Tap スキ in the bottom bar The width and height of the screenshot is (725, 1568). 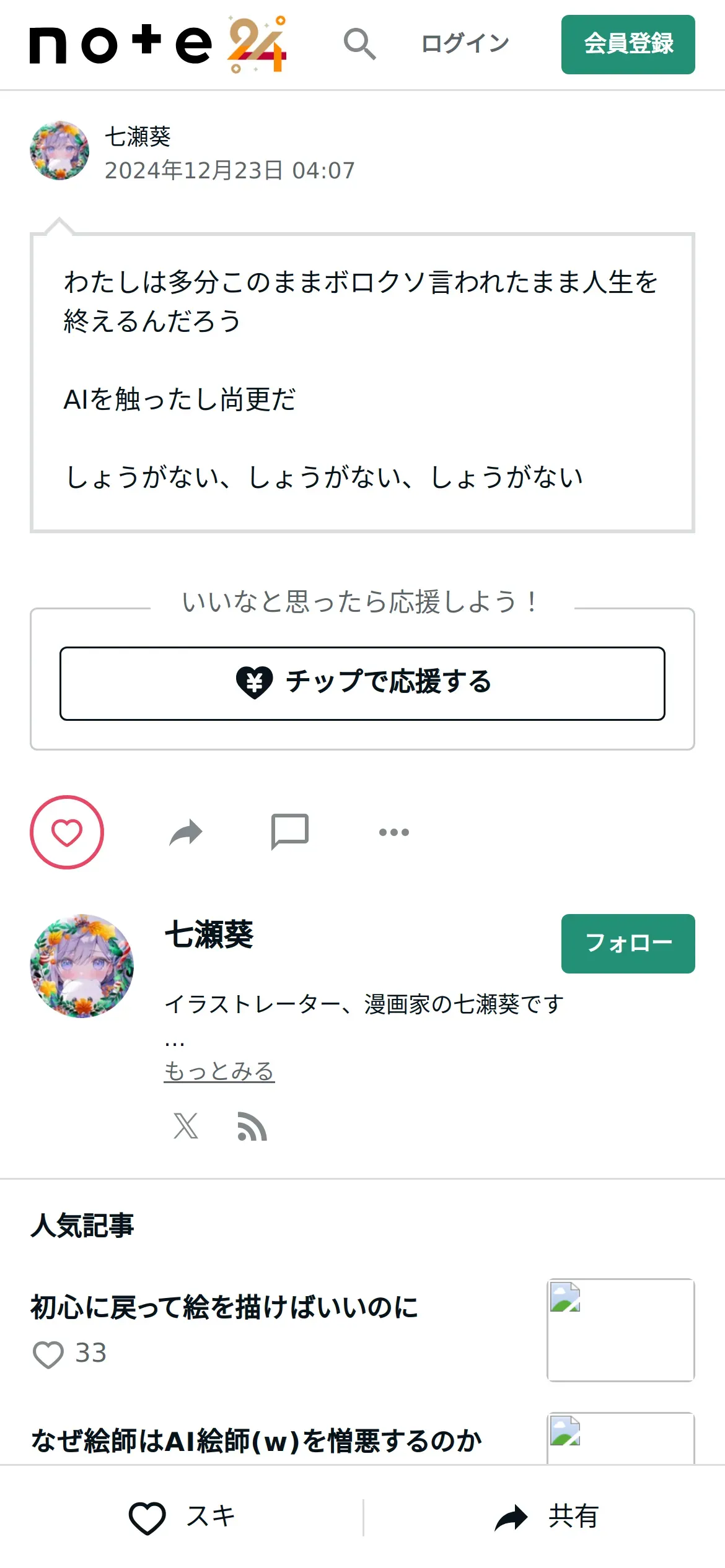click(x=182, y=1517)
